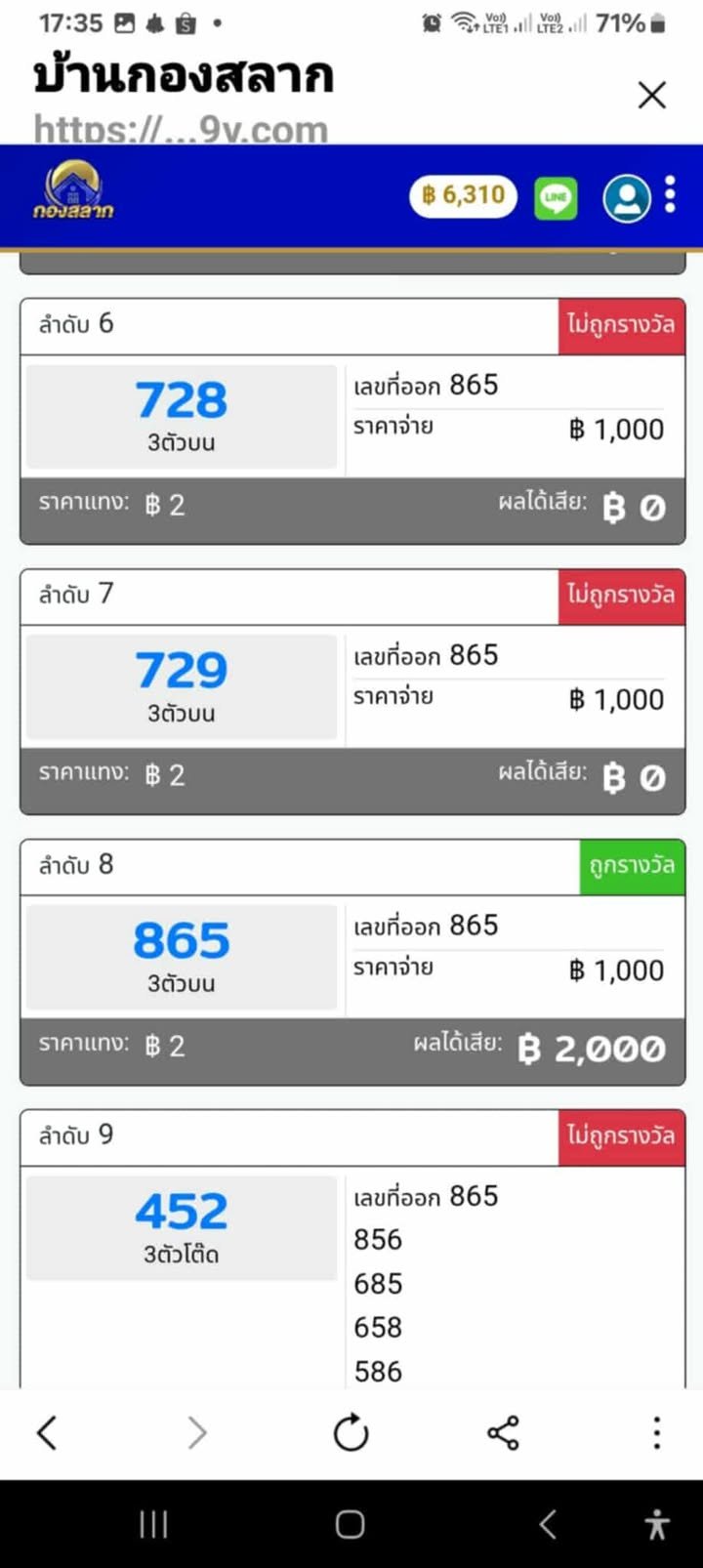
Task: Tap the กองสลาก home logo
Action: (x=73, y=192)
